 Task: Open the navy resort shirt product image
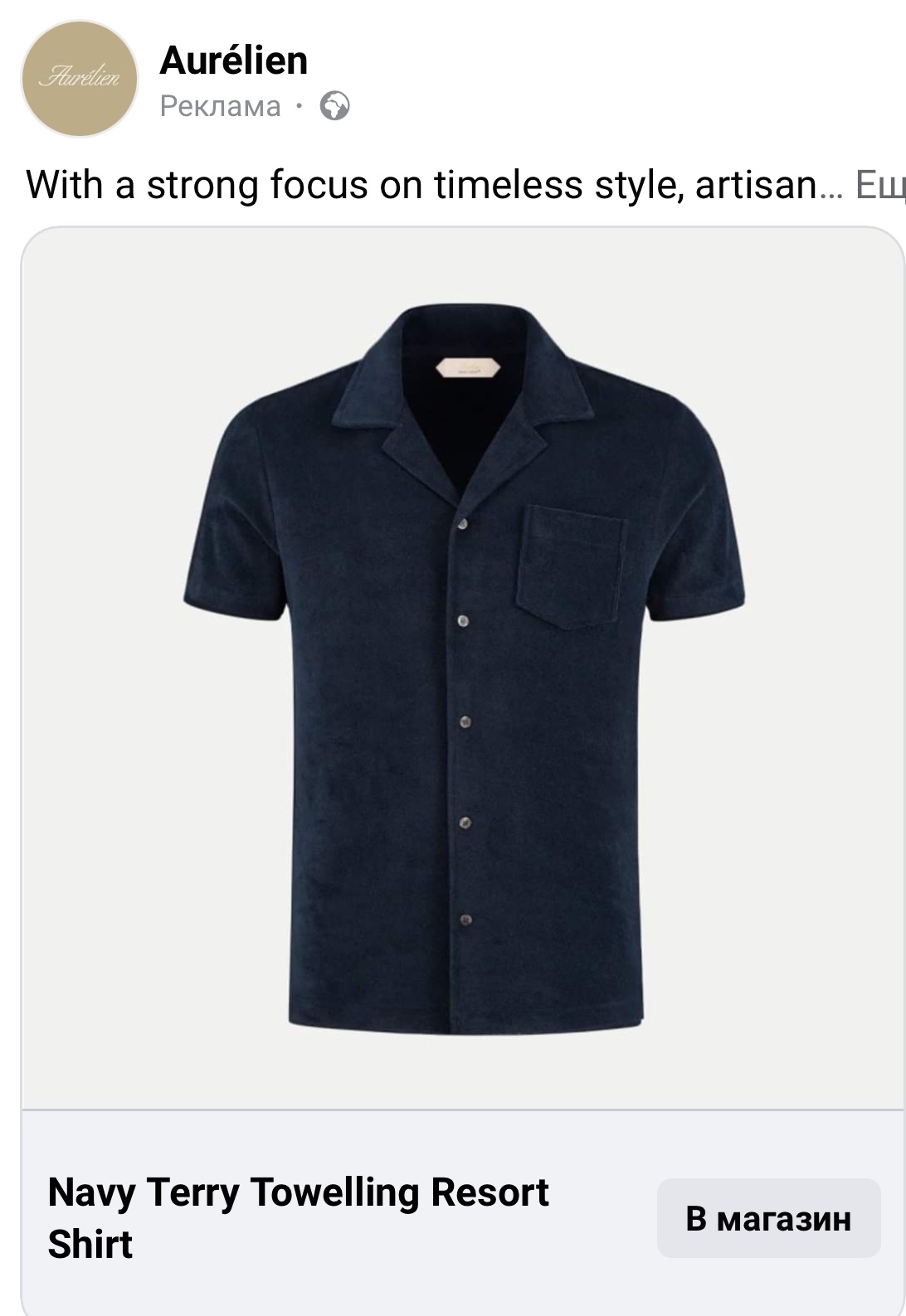click(463, 668)
